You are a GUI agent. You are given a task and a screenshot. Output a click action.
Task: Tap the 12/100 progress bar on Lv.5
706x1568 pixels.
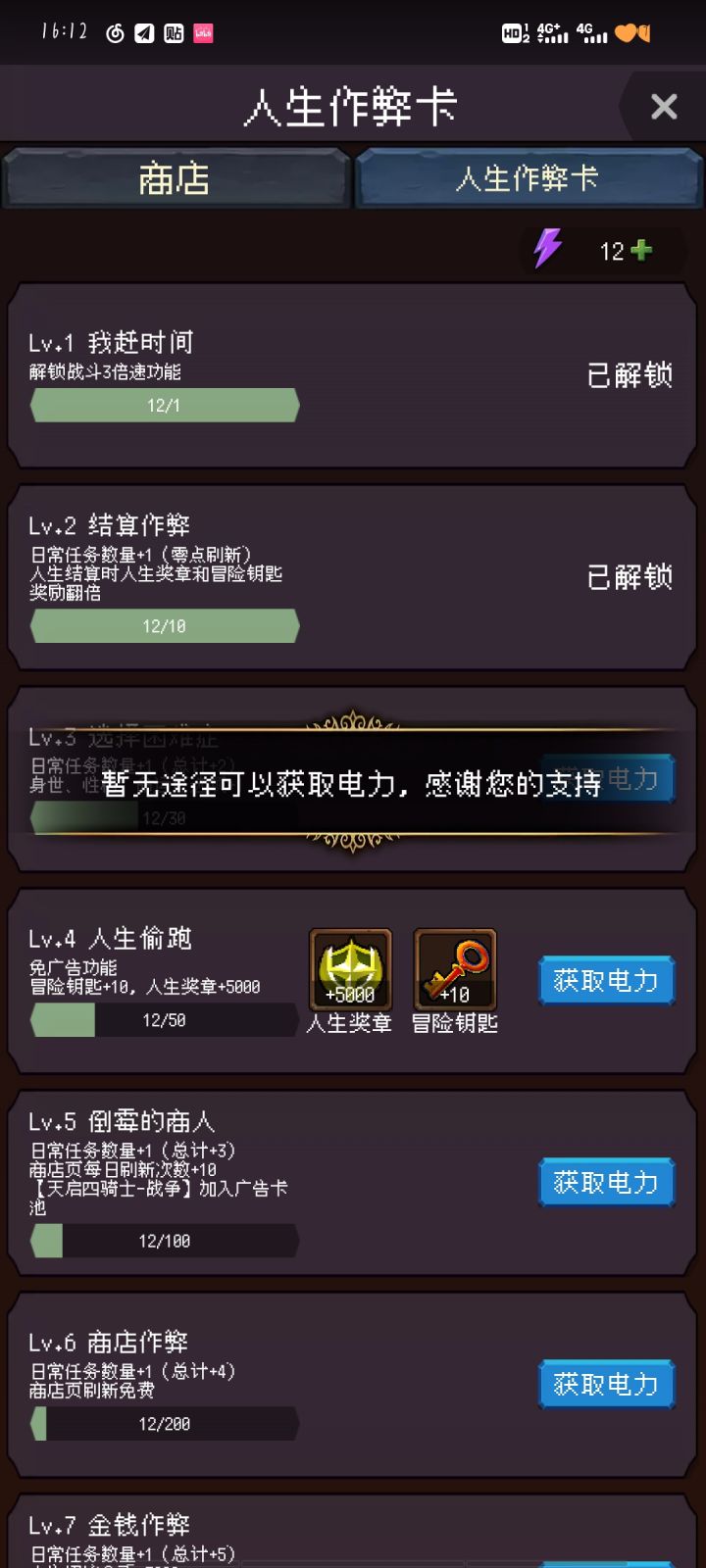coord(163,1240)
